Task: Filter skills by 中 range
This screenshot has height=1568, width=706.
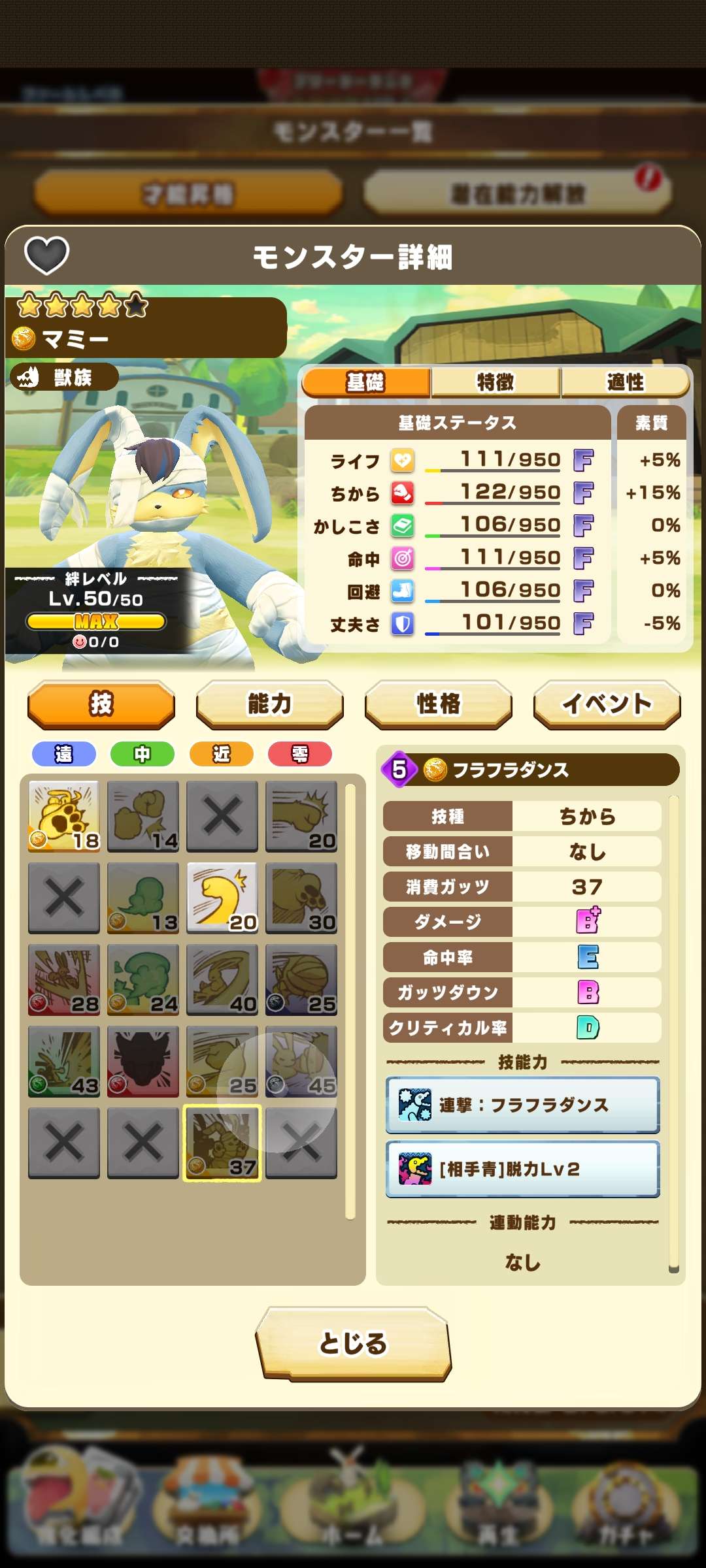Action: (x=143, y=754)
